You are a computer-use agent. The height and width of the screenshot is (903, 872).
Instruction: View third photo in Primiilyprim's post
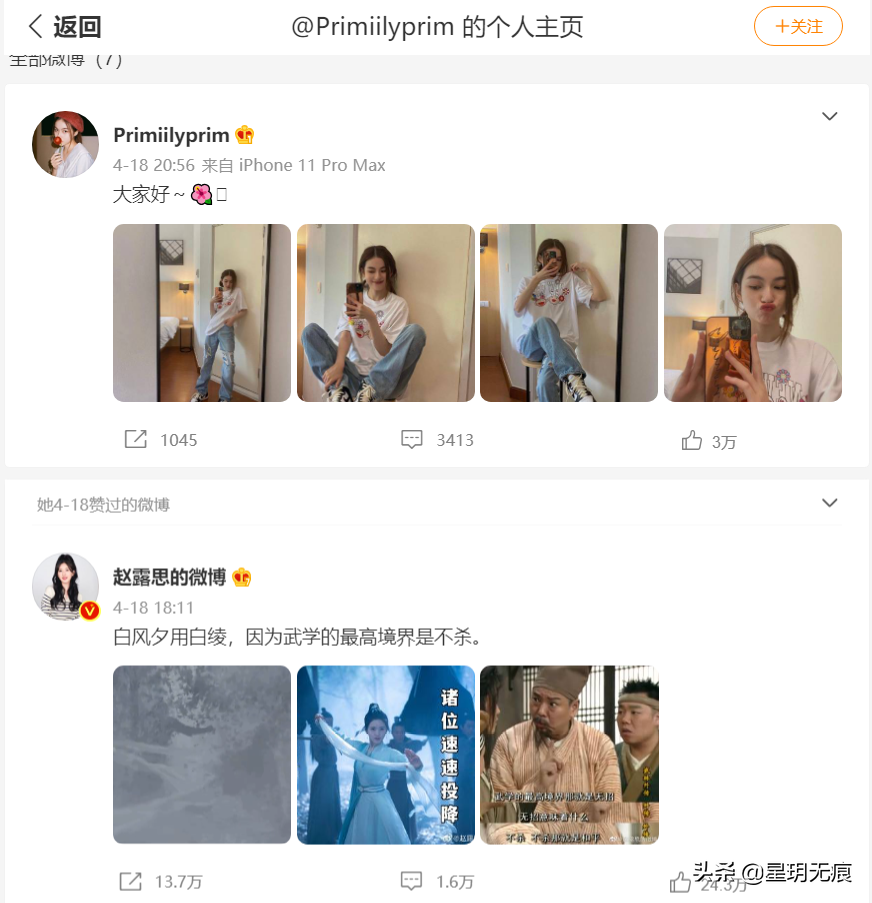[569, 313]
